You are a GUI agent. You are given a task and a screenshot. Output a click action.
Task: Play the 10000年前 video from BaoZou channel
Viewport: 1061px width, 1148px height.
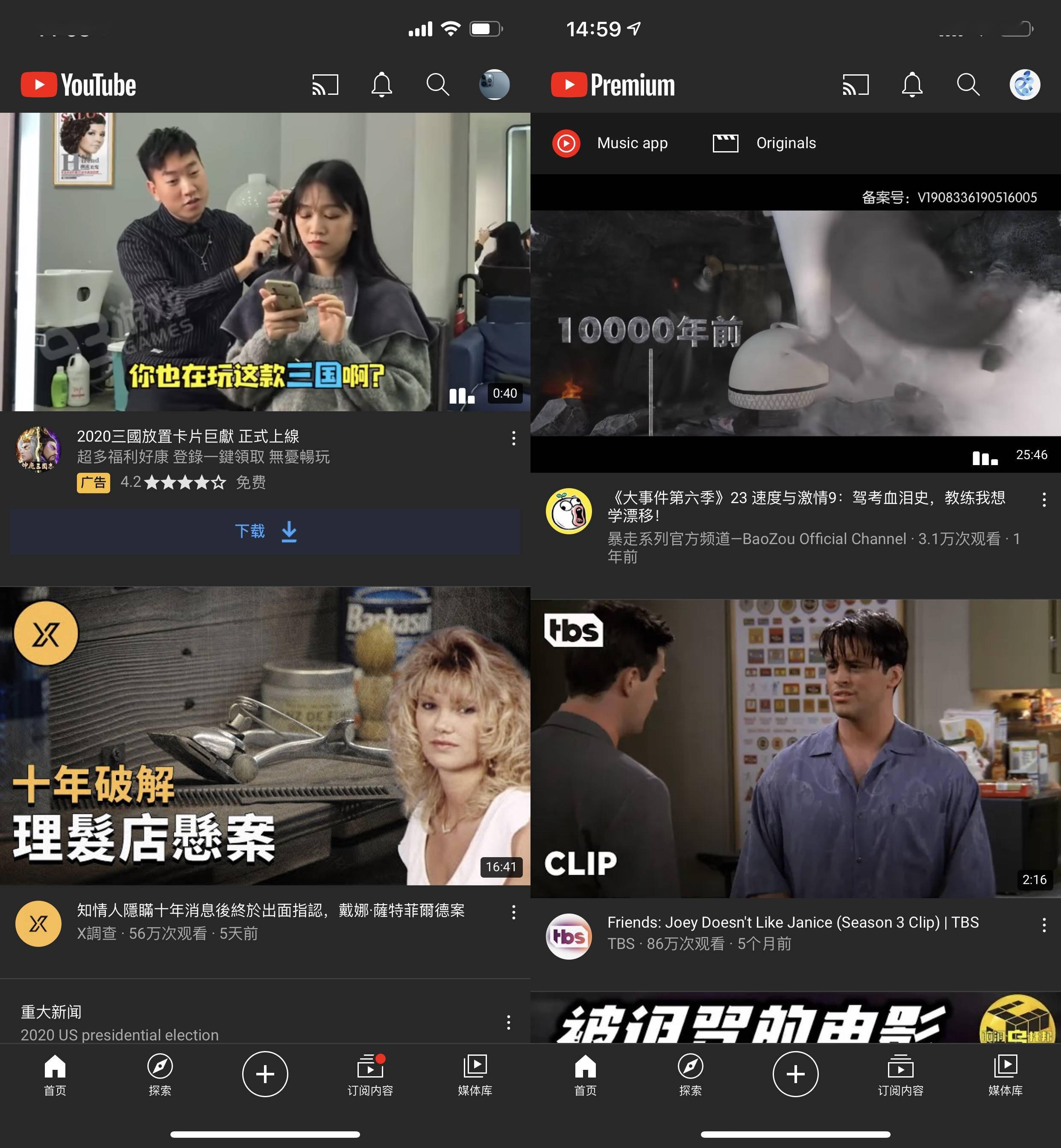click(795, 323)
